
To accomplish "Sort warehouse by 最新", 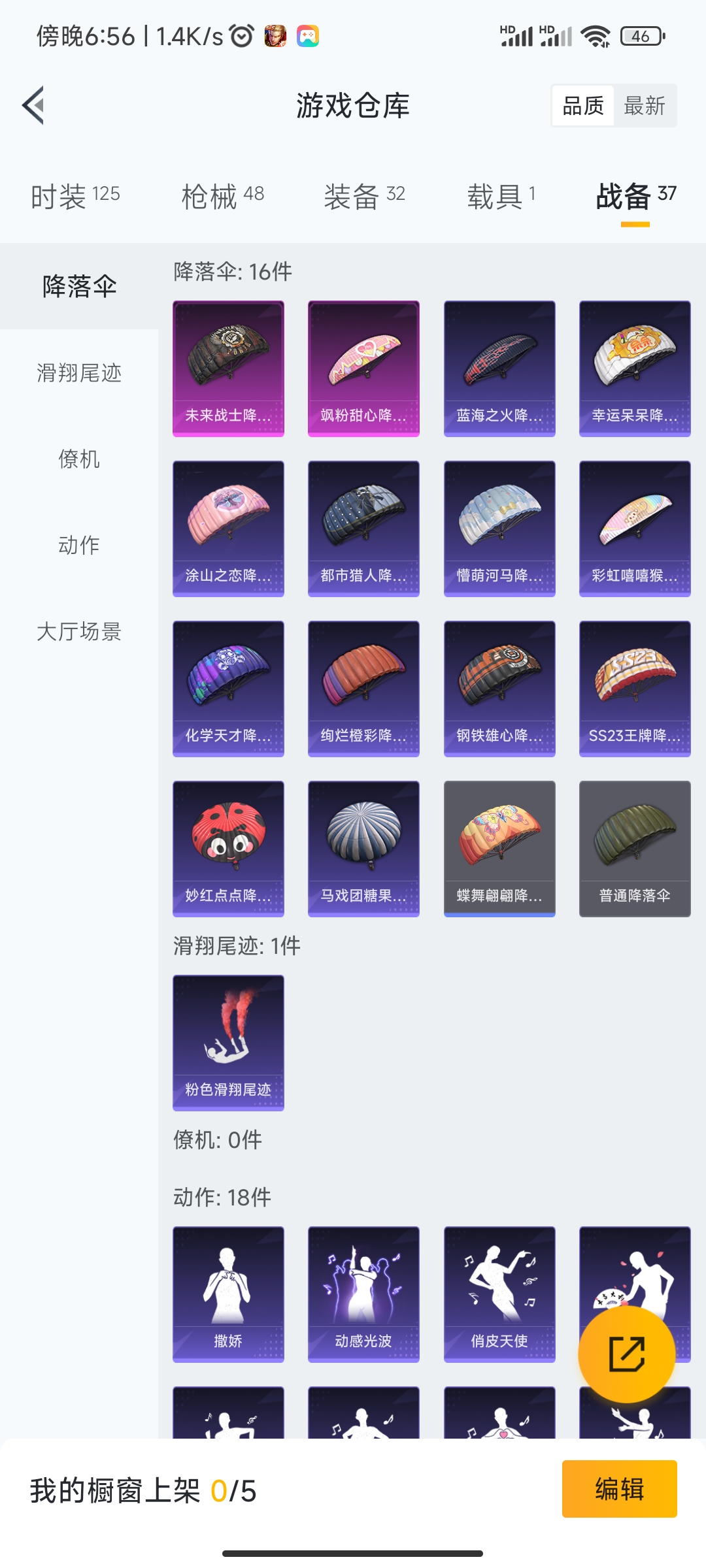I will click(x=644, y=106).
